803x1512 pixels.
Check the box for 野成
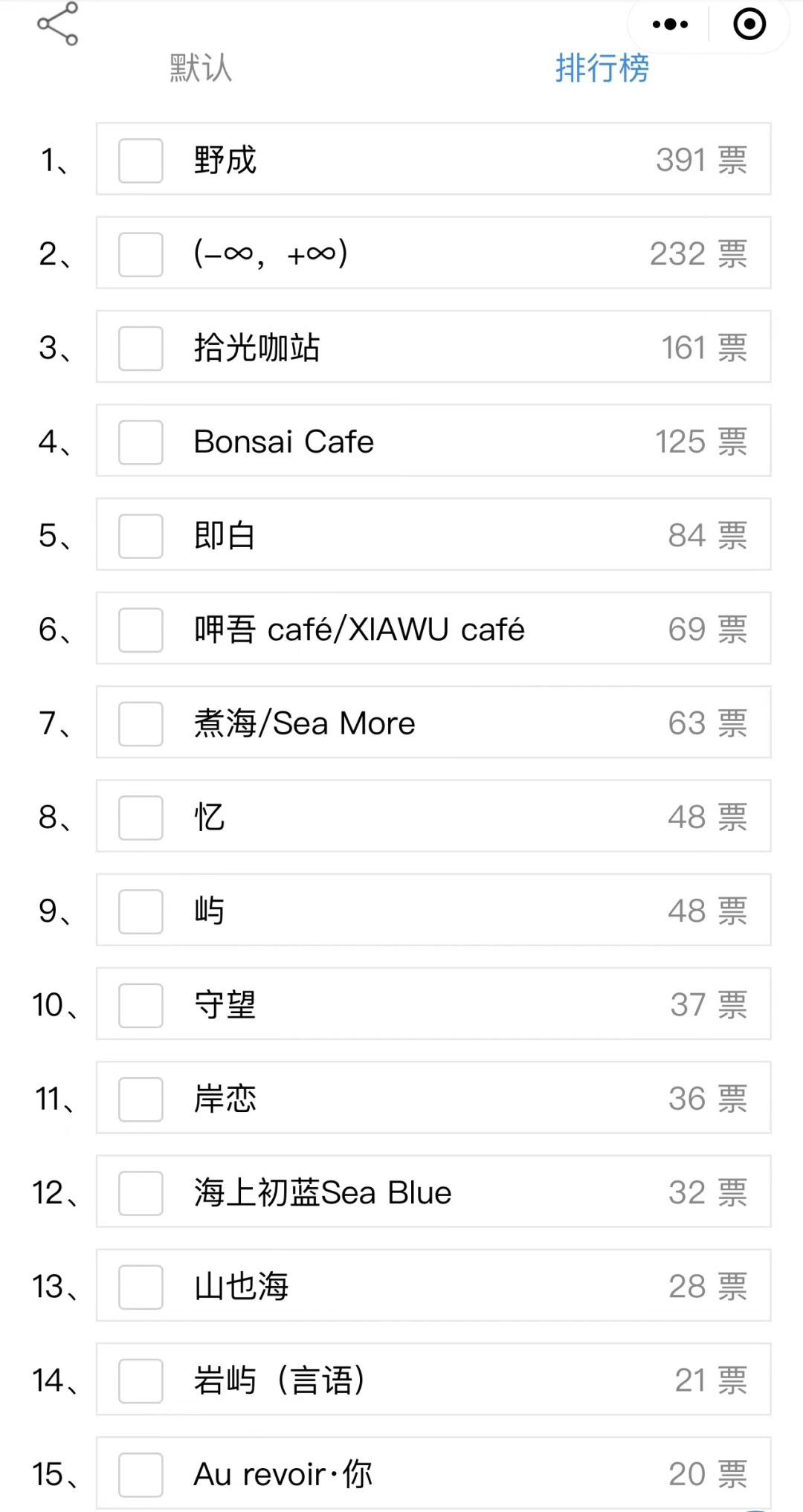click(x=141, y=160)
